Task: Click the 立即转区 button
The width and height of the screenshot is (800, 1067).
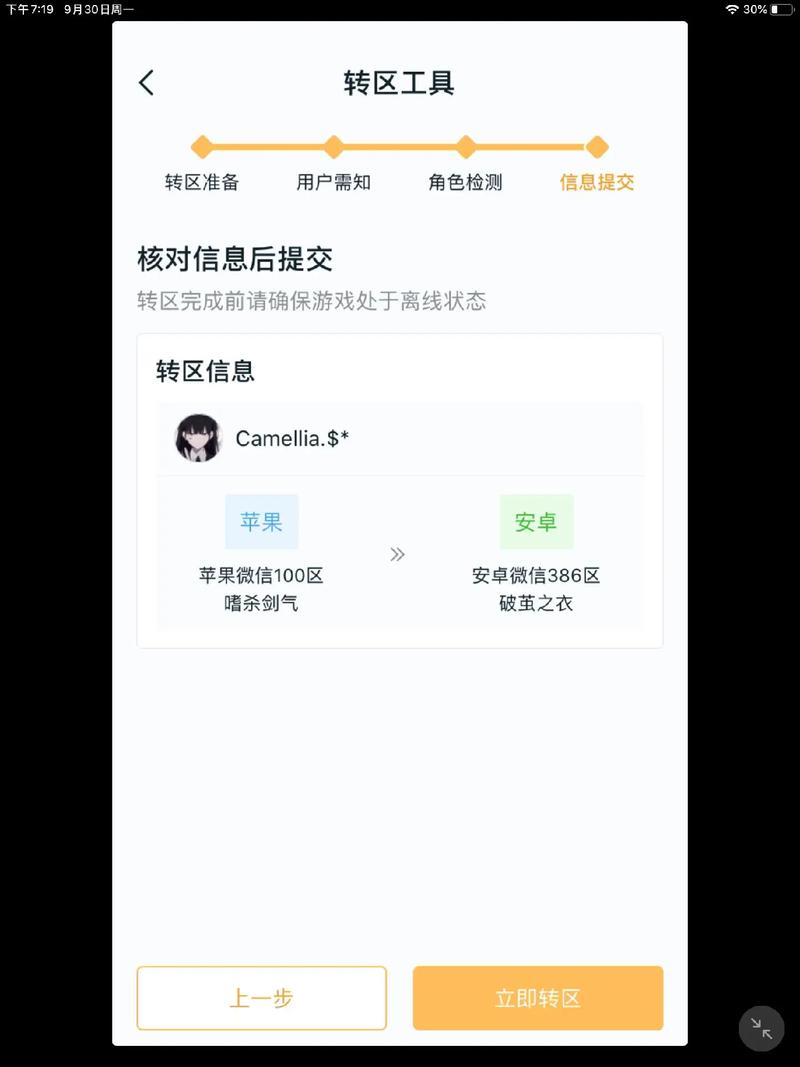Action: click(x=537, y=998)
